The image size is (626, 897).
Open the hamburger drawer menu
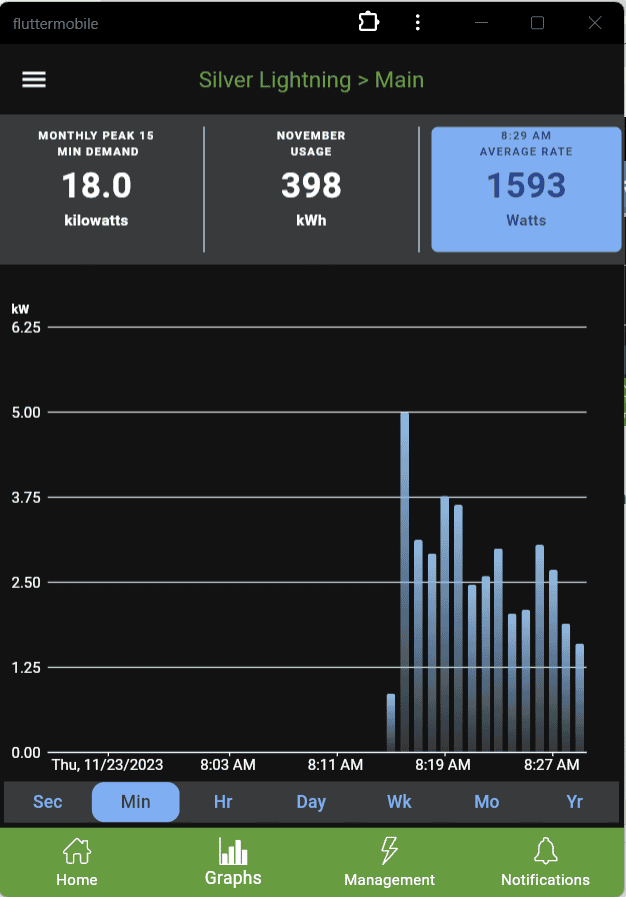coord(34,80)
